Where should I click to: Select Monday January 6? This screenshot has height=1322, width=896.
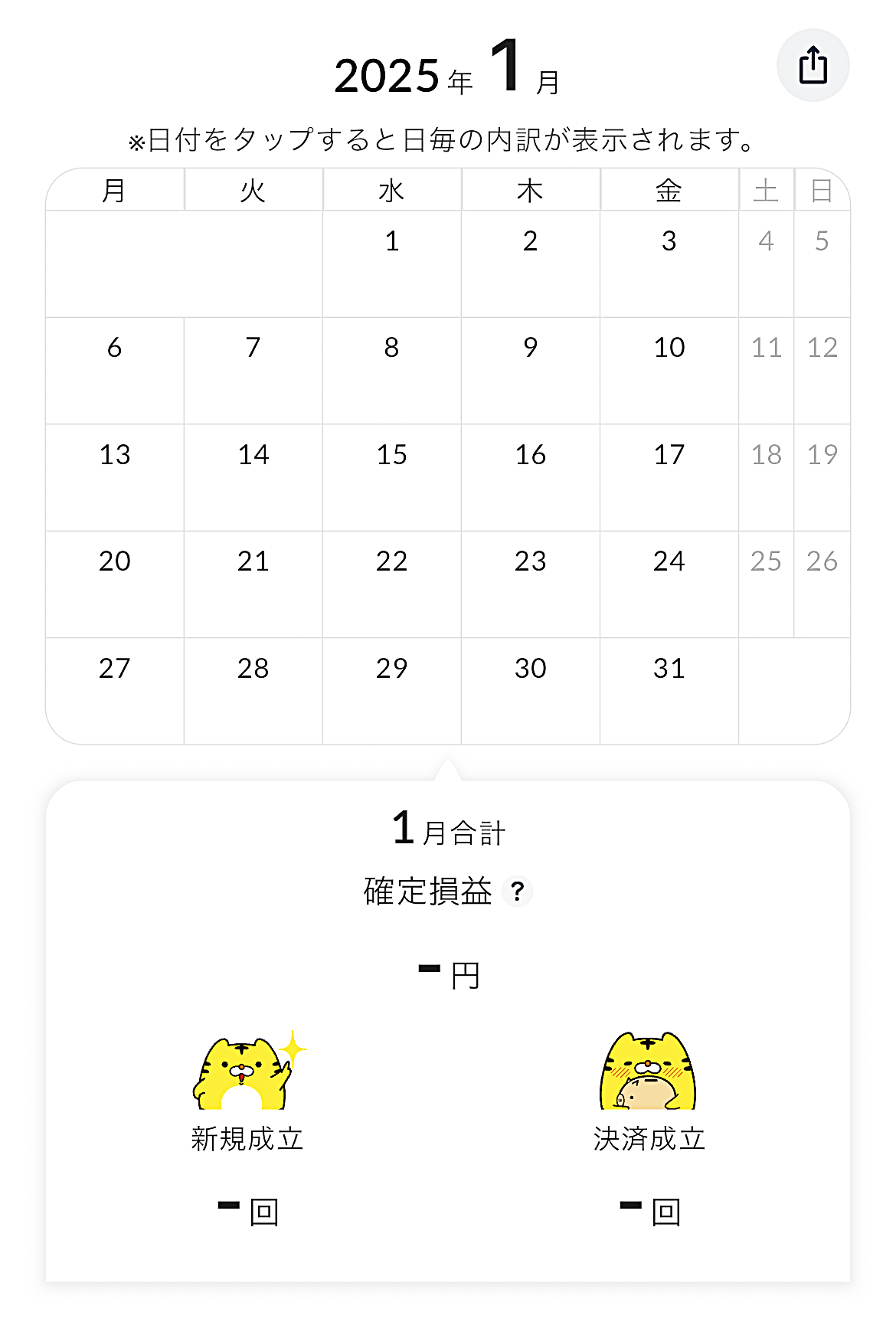click(115, 369)
